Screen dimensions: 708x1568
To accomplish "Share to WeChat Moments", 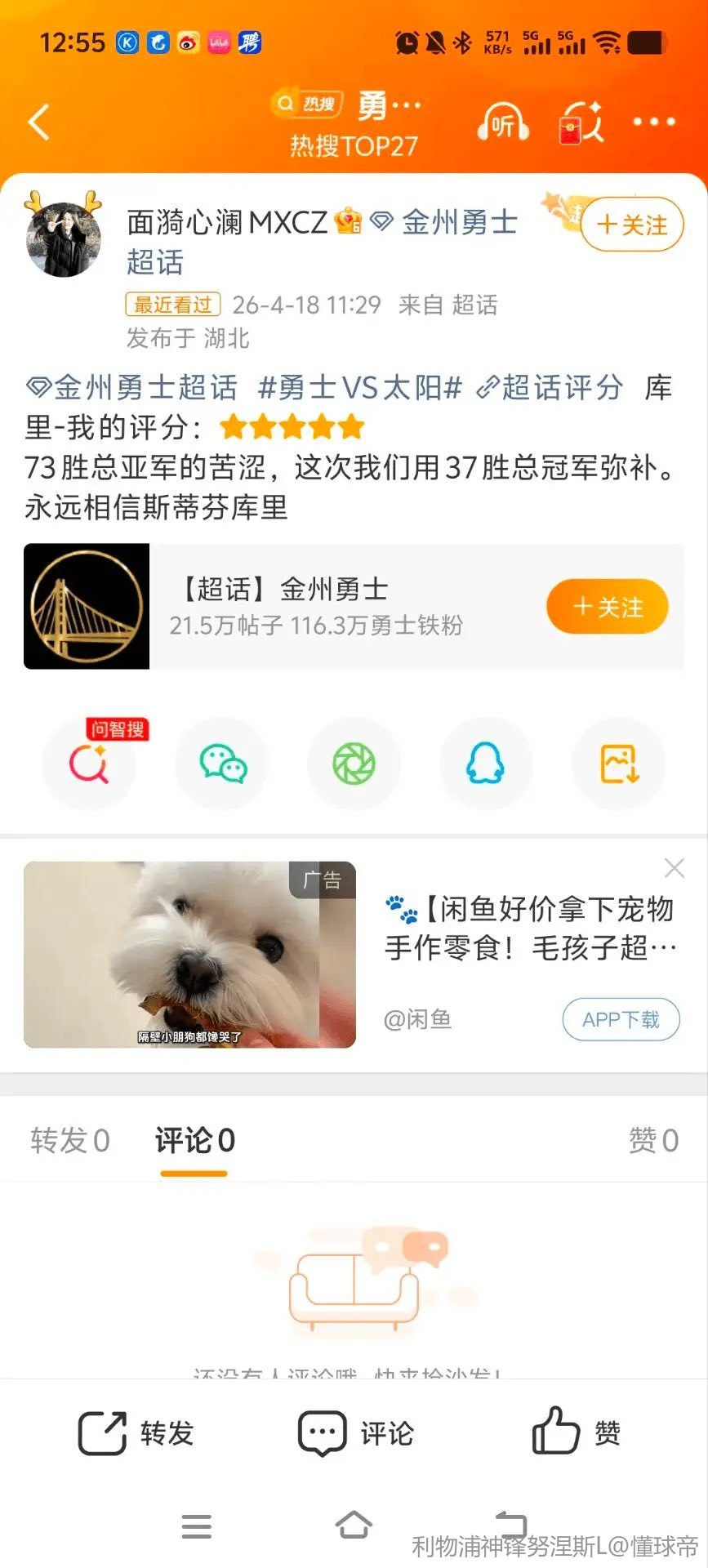I will 354,764.
